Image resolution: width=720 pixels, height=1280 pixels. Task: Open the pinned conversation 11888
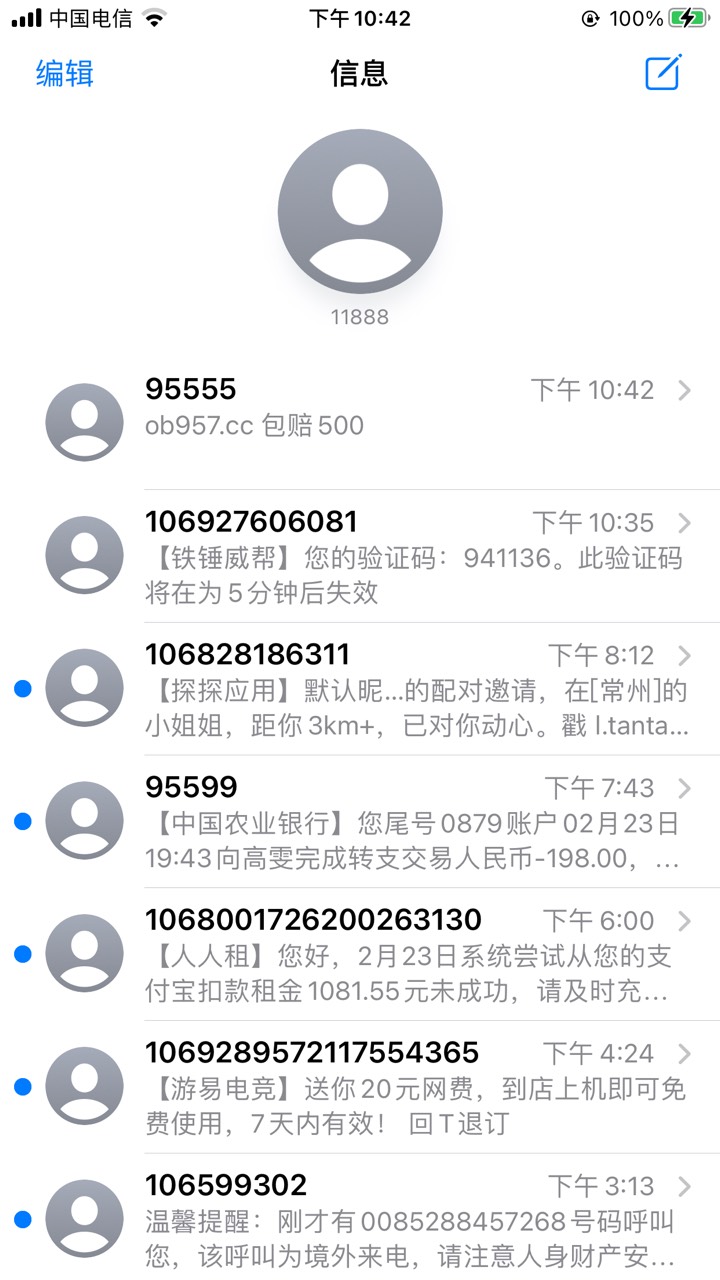click(360, 226)
